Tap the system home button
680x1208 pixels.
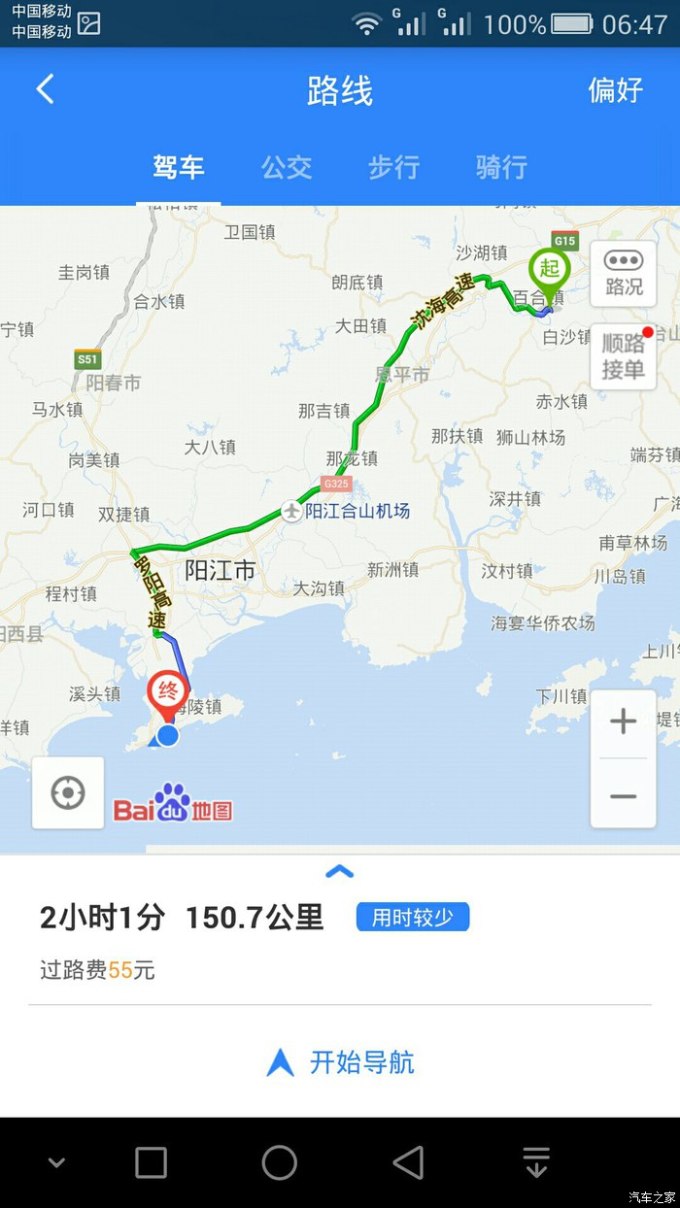tap(279, 1163)
